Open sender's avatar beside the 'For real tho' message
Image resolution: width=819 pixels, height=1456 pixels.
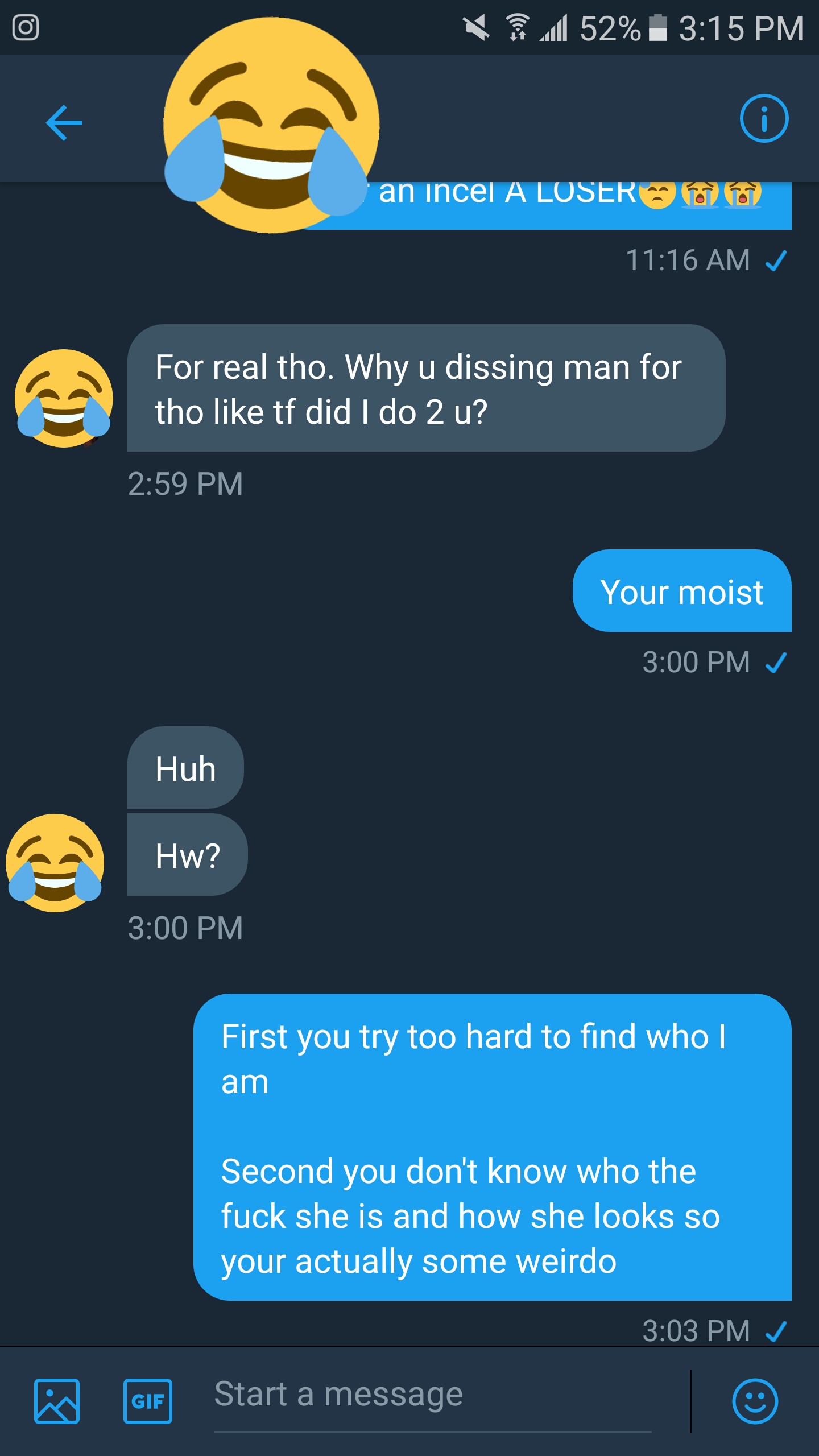(x=64, y=398)
